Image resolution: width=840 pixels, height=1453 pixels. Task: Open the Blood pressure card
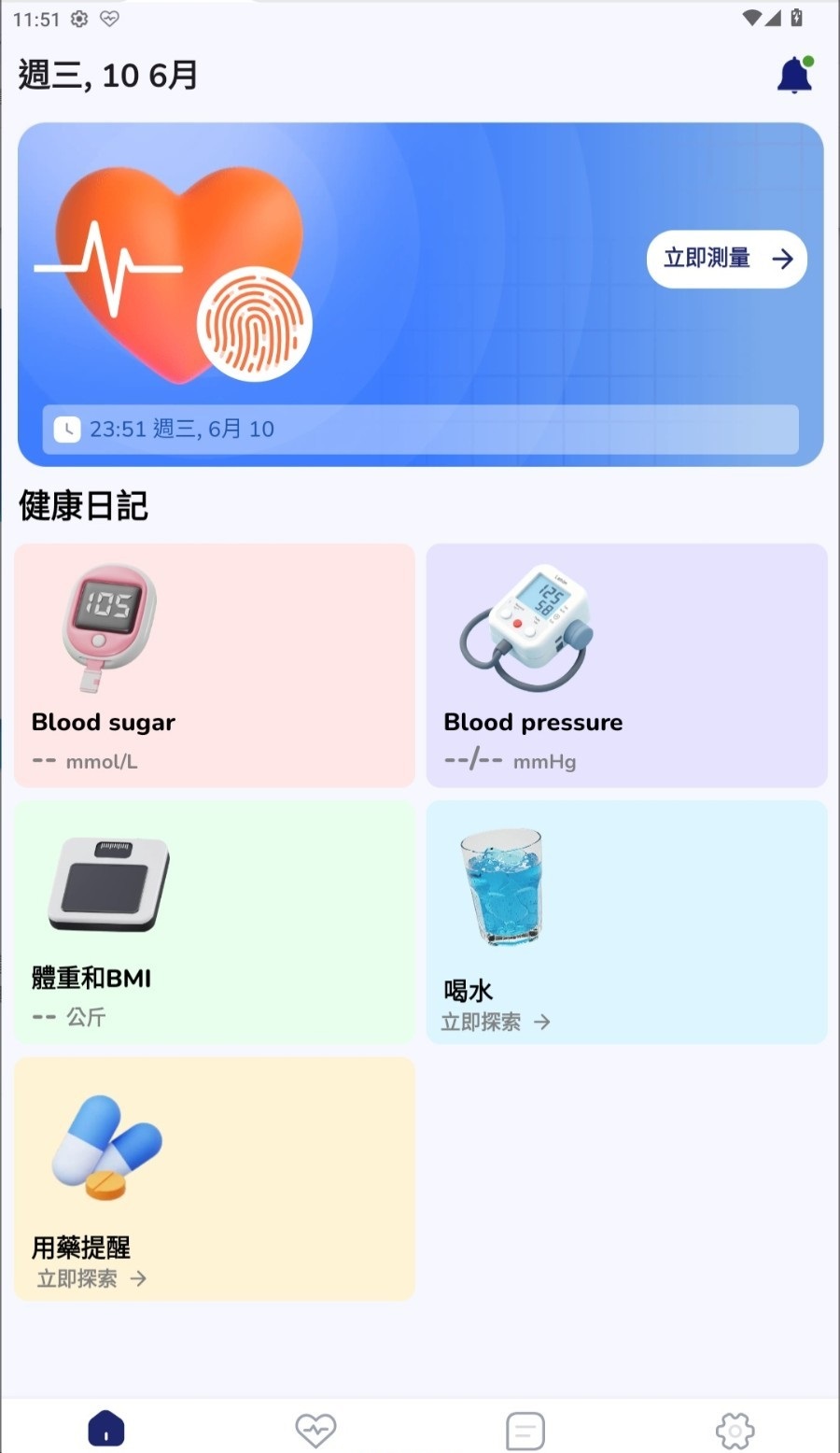click(x=627, y=666)
